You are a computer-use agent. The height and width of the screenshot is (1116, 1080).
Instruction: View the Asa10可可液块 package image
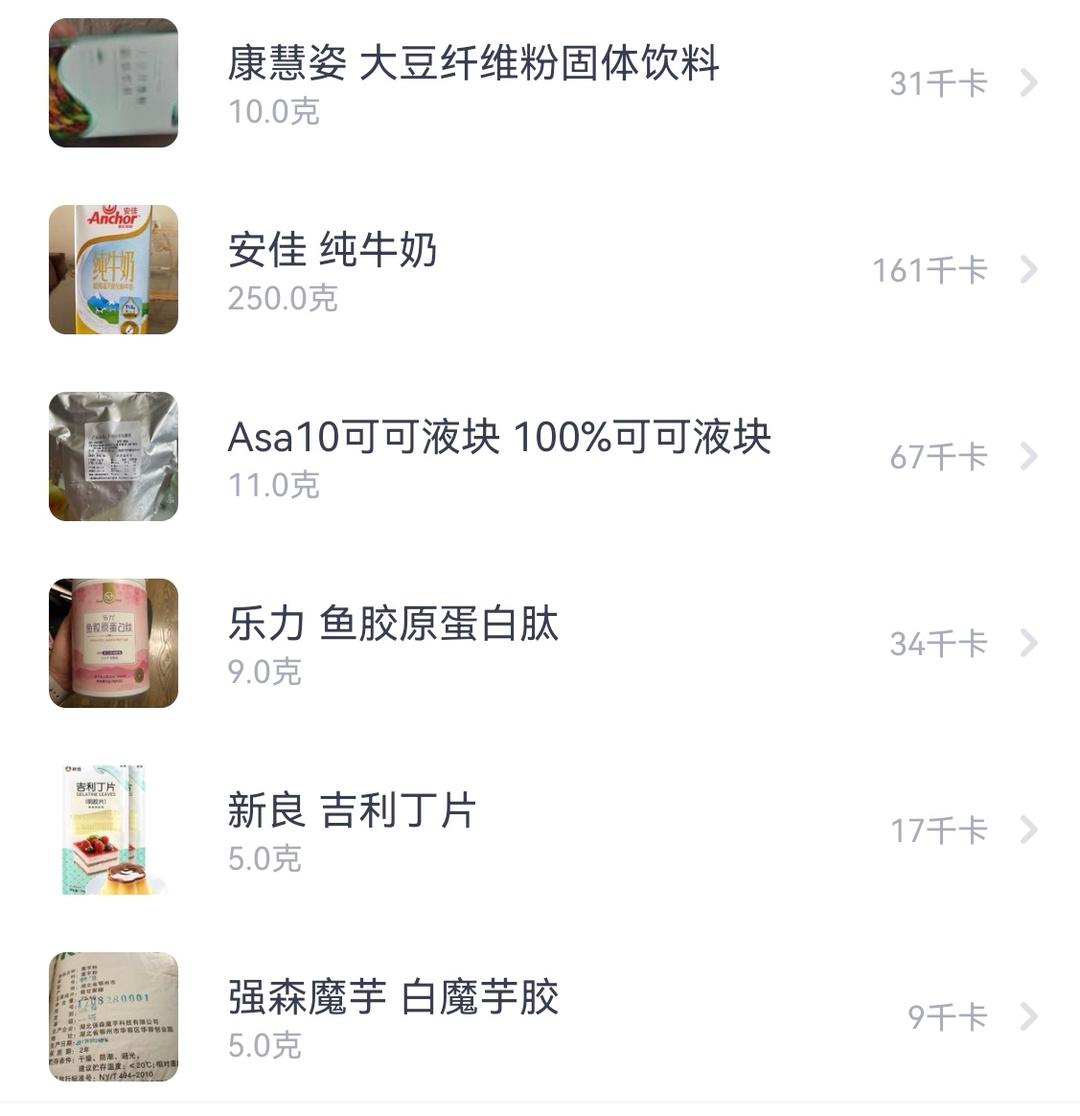pos(113,456)
